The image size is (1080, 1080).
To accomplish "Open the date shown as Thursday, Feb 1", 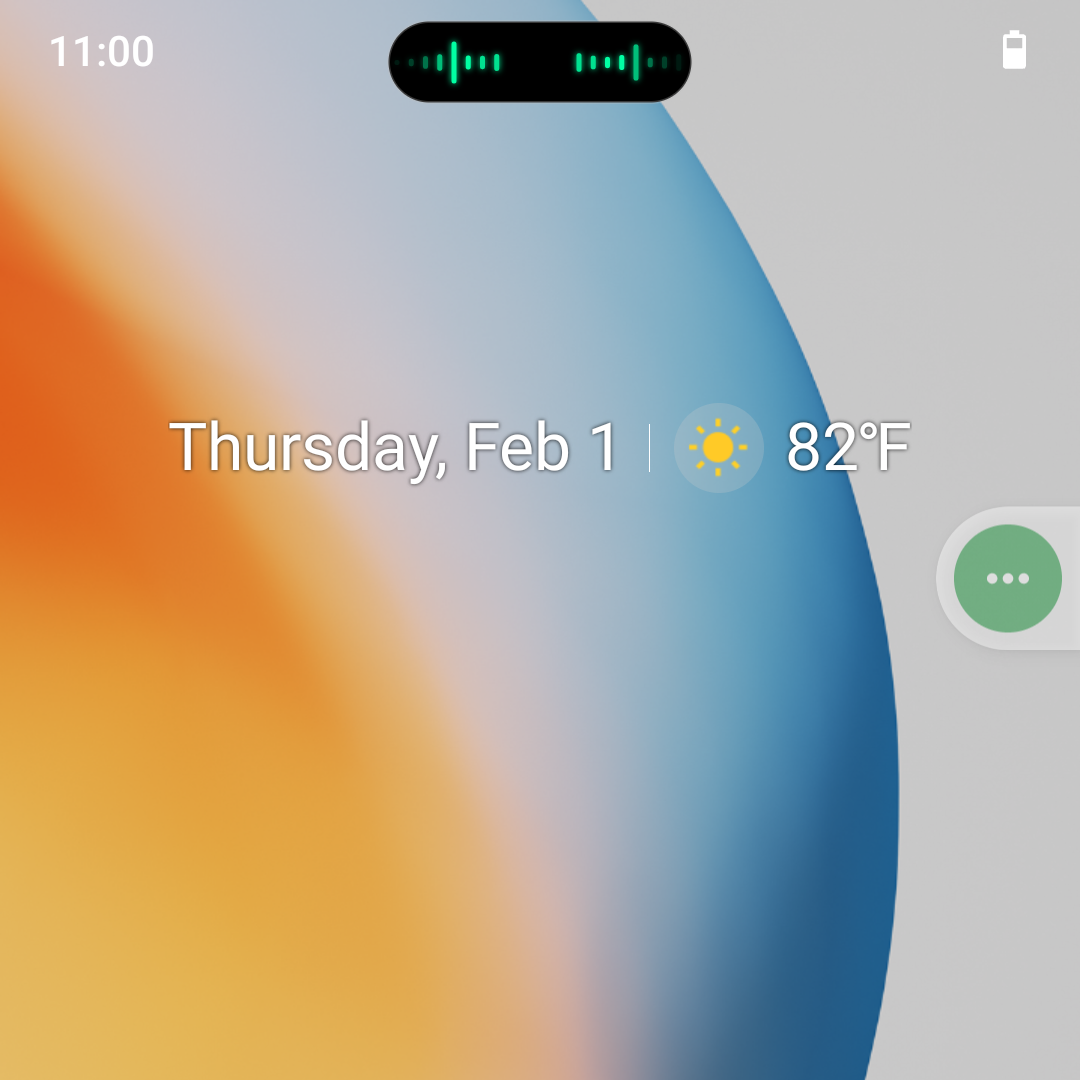I will (395, 447).
